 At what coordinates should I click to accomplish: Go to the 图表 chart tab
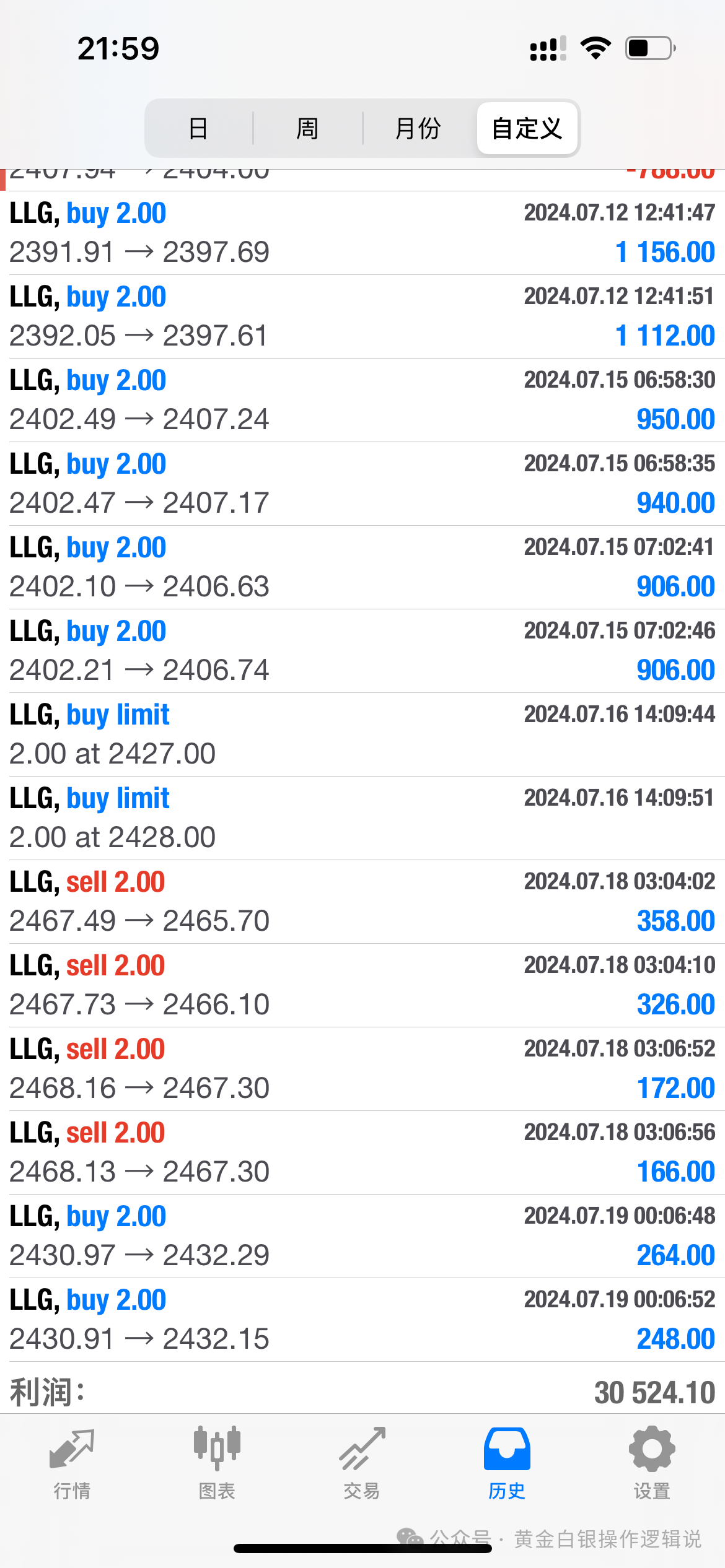coord(217,1463)
